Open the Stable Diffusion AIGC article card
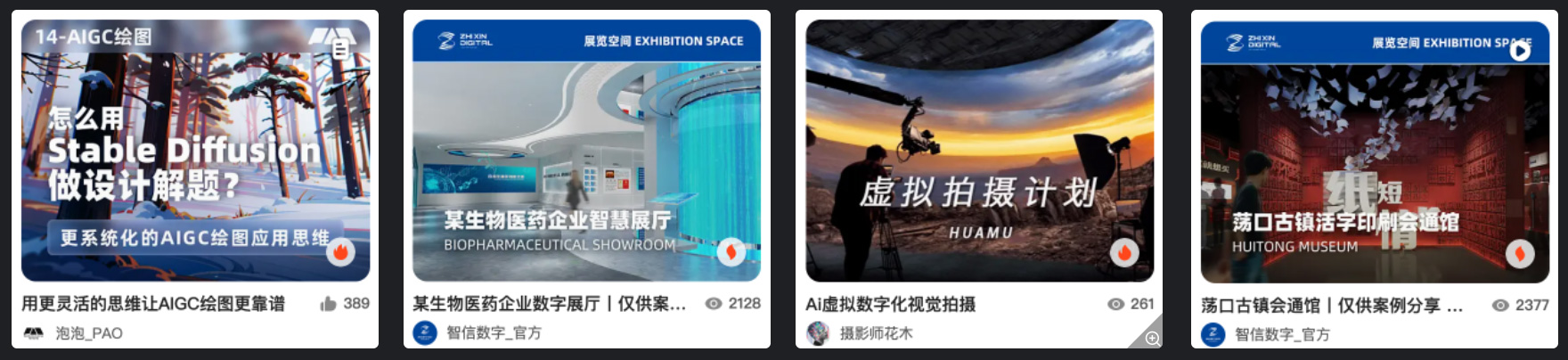Screen dimensions: 1568x360 point(195,150)
